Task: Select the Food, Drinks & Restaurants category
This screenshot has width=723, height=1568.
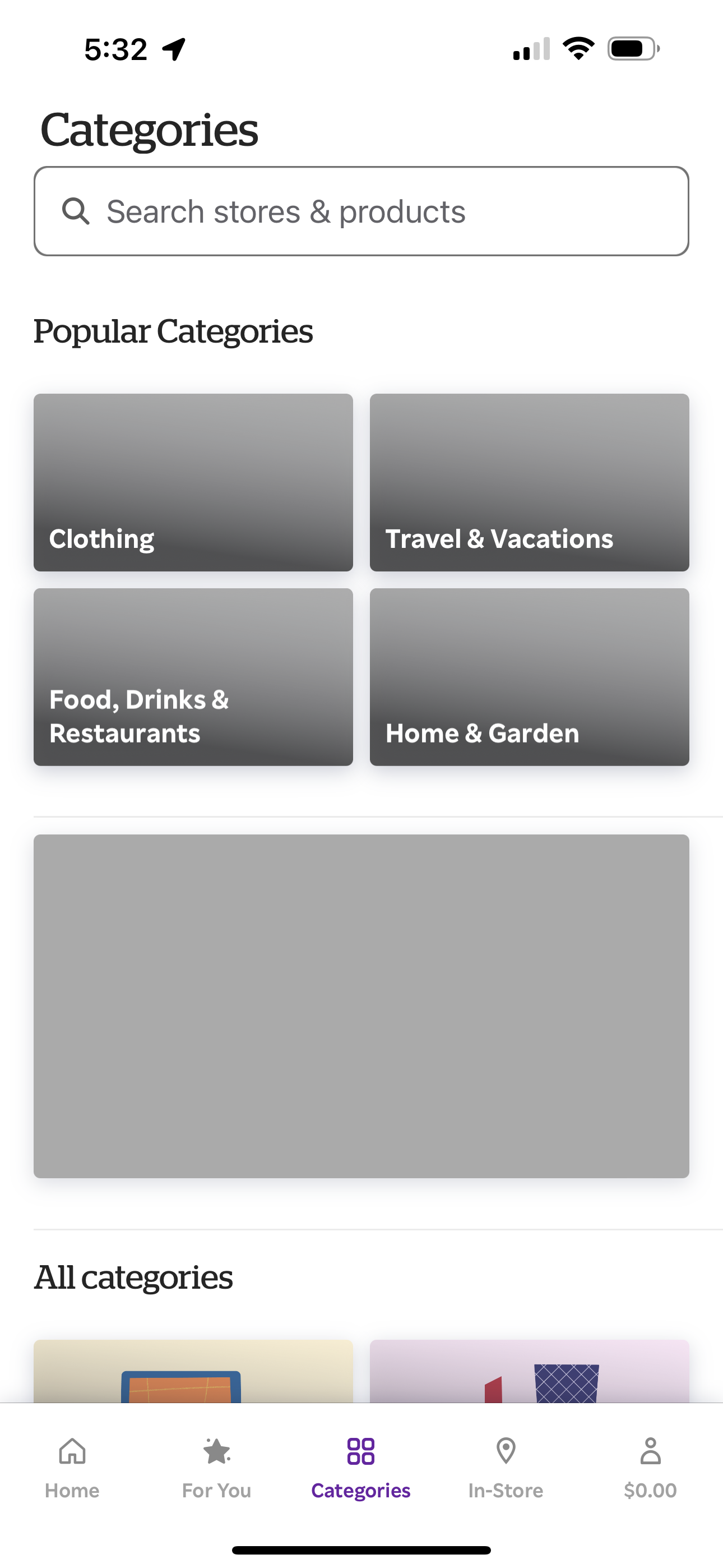Action: pyautogui.click(x=193, y=677)
